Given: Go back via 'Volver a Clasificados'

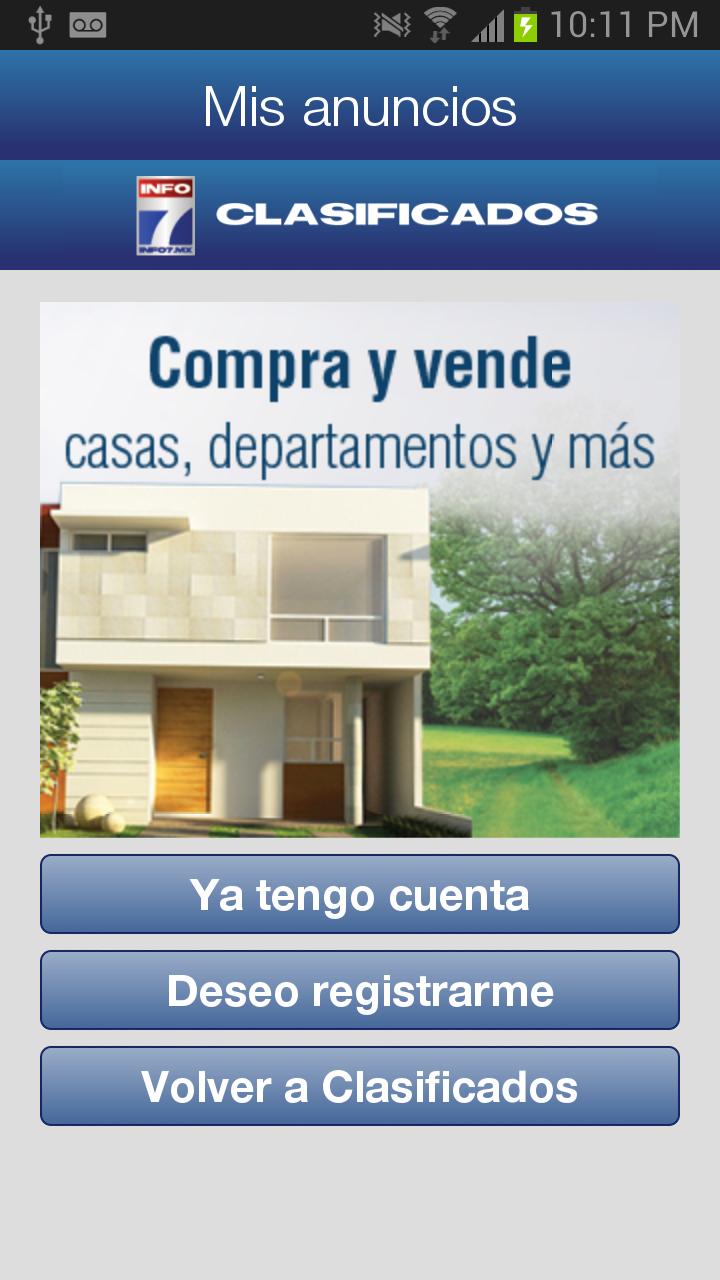Looking at the screenshot, I should coord(360,1086).
